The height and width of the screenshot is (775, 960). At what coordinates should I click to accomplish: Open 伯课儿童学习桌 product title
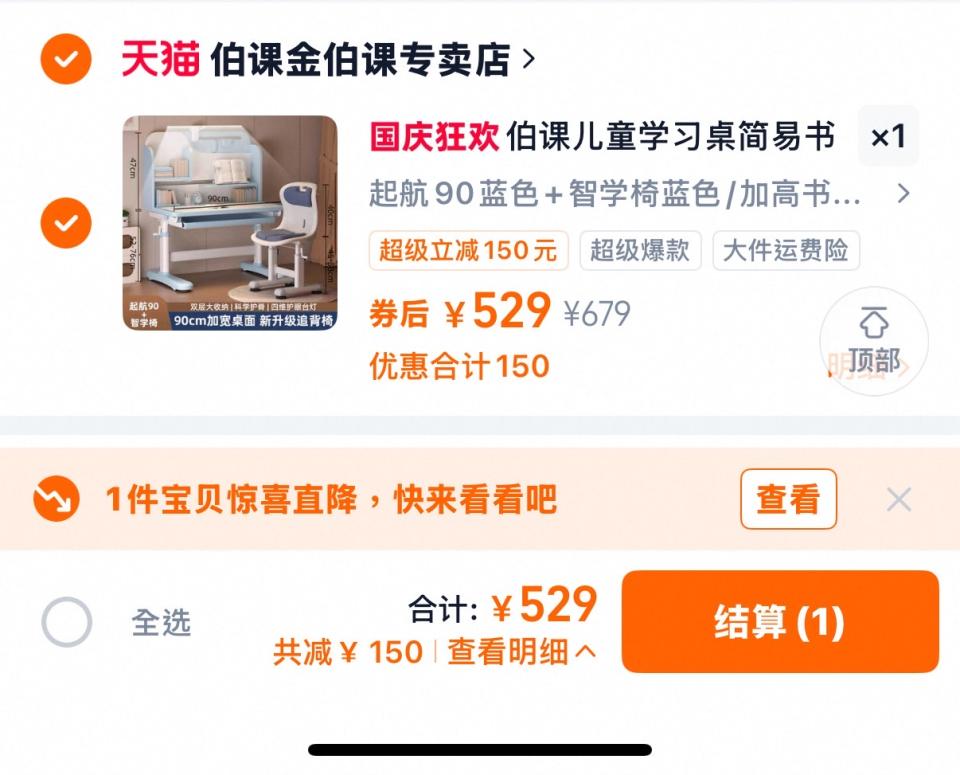tap(600, 136)
